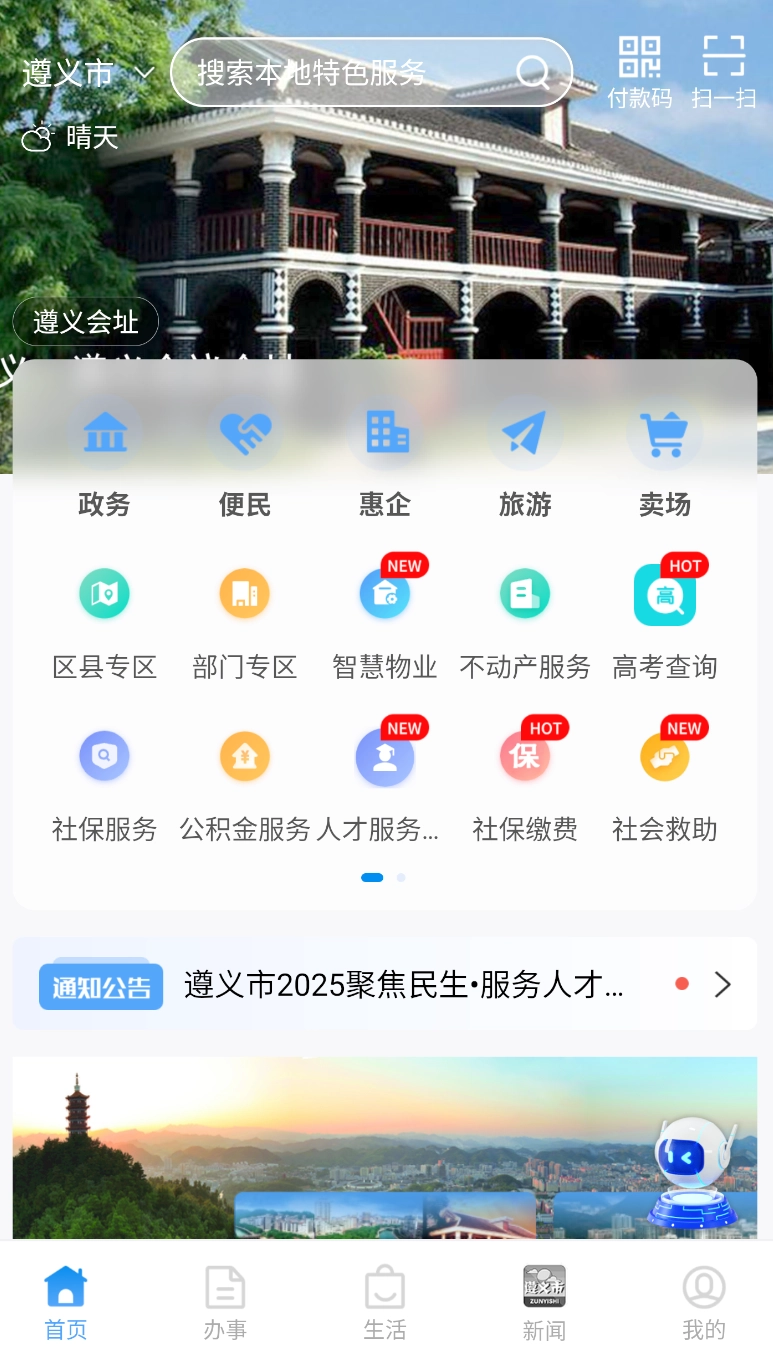
Task: Open 便民 convenience services
Action: 245,455
